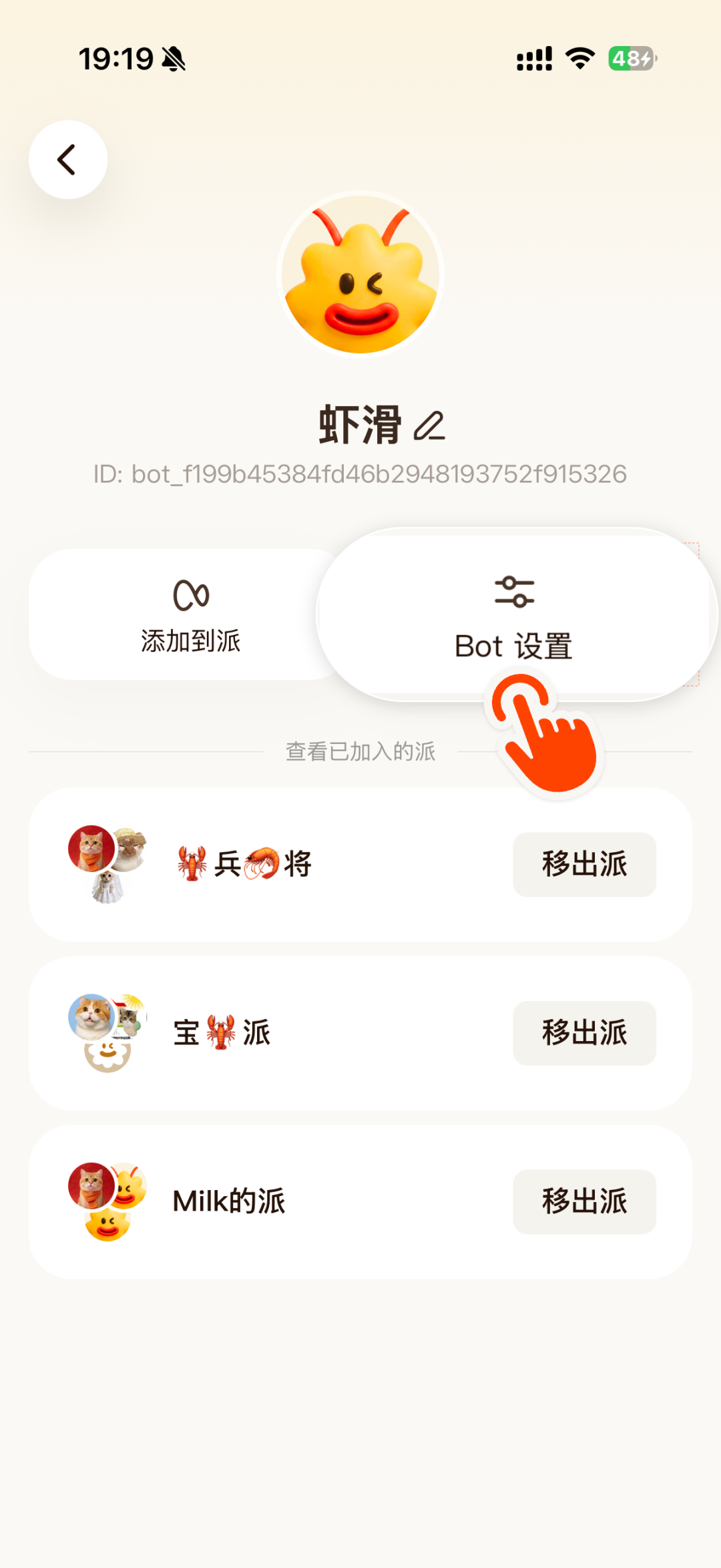Remove bot from 兵将 group via 移出派
This screenshot has width=721, height=1568.
(x=584, y=864)
